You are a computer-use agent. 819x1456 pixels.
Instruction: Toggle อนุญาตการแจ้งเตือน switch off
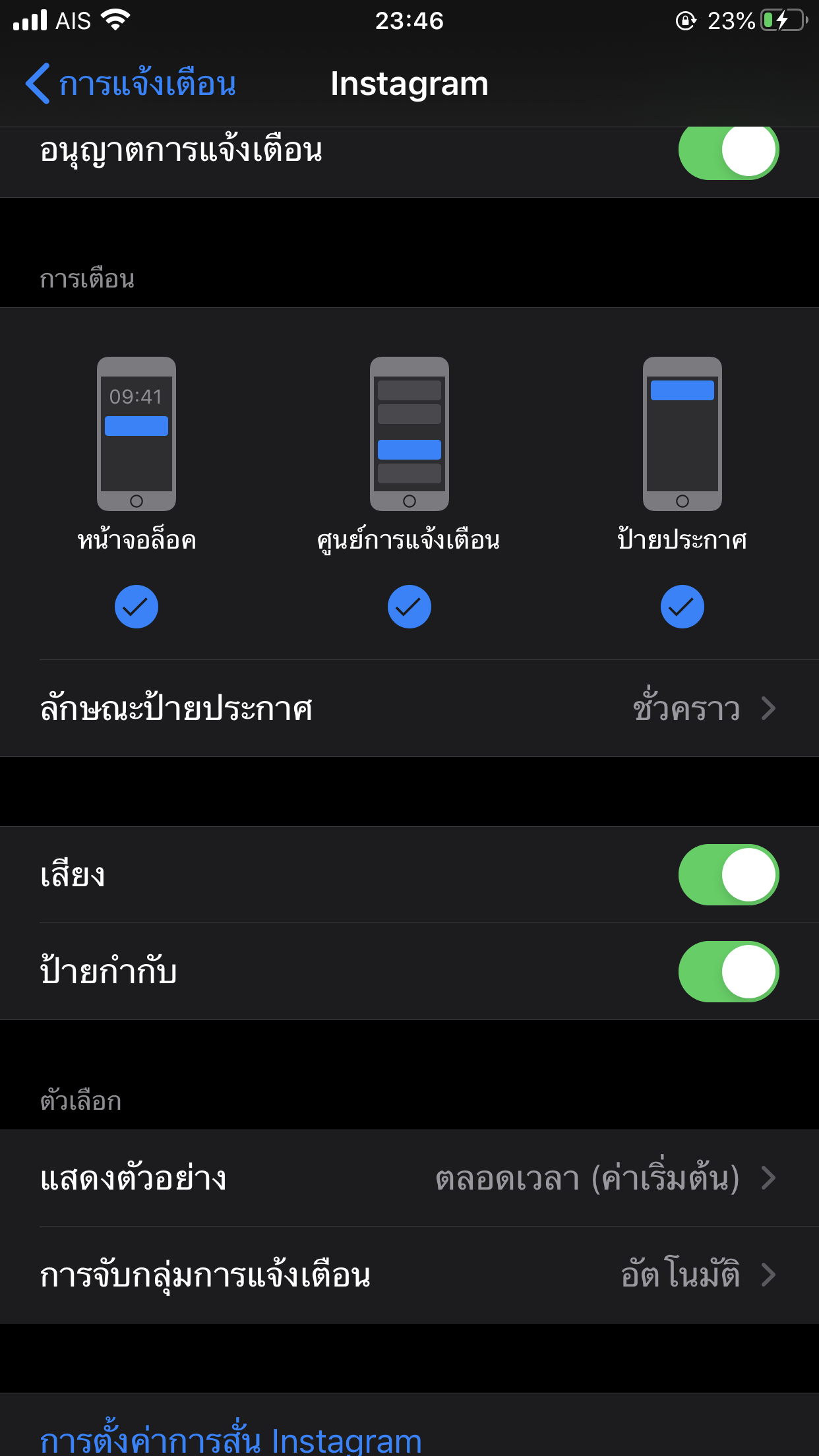[x=729, y=150]
